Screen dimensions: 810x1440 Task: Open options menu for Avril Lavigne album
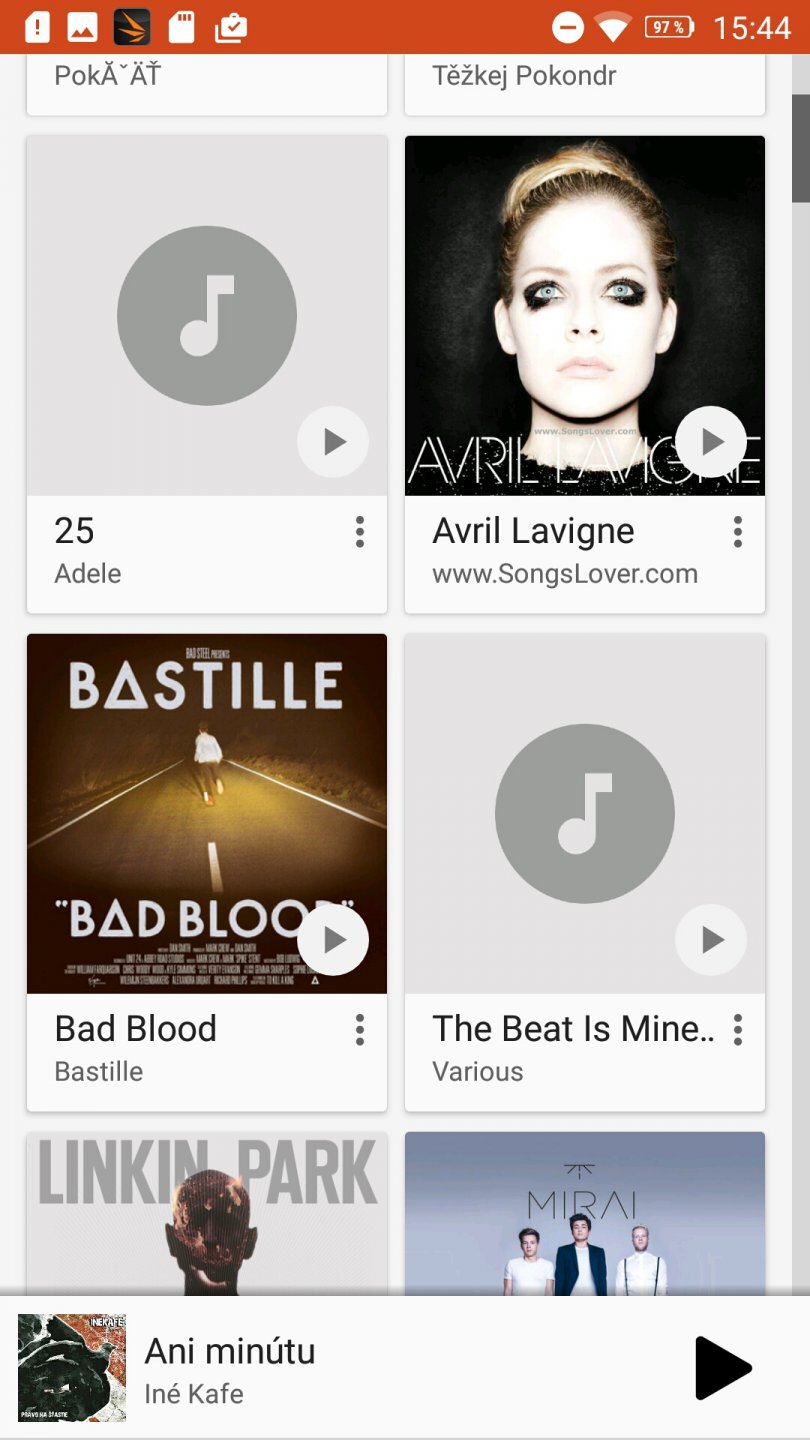[738, 532]
